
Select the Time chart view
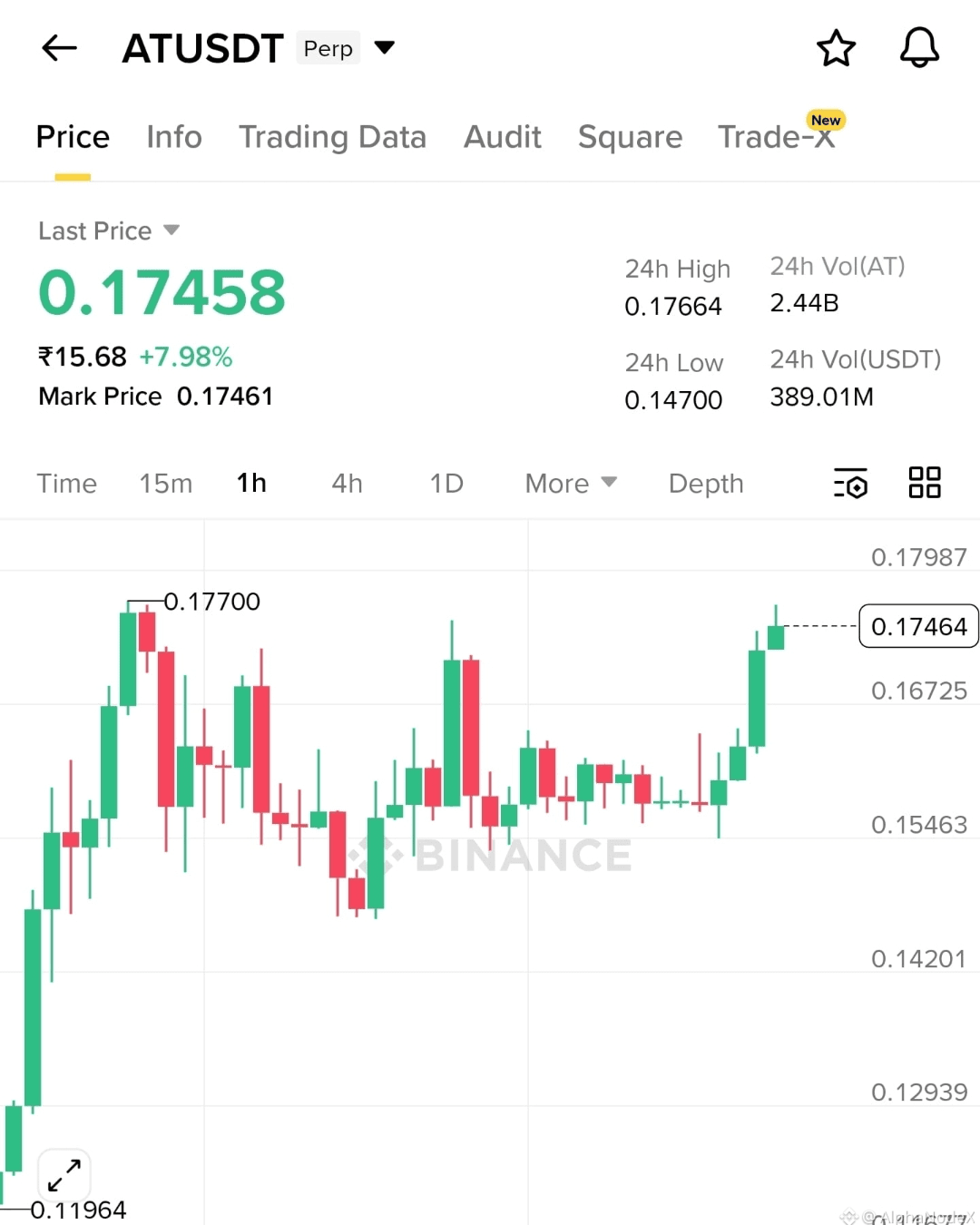(66, 484)
